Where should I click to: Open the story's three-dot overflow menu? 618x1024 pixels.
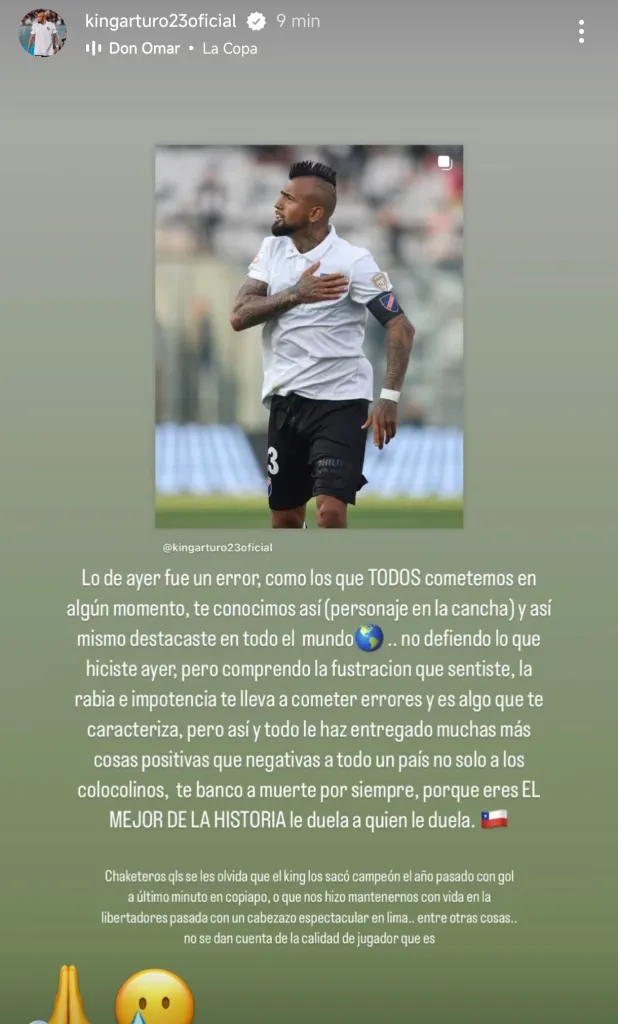pyautogui.click(x=581, y=32)
